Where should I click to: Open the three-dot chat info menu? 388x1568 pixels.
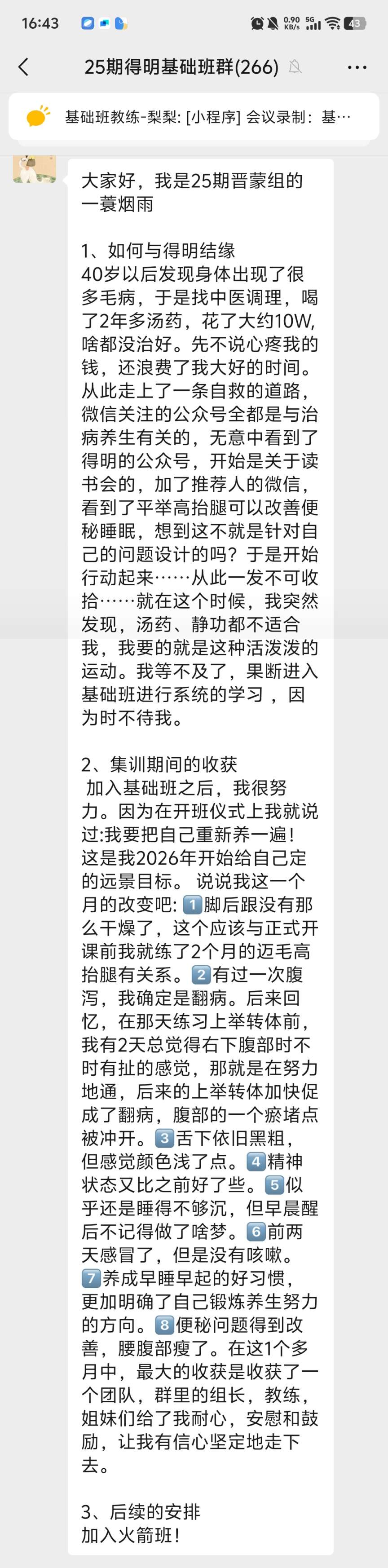pyautogui.click(x=357, y=67)
